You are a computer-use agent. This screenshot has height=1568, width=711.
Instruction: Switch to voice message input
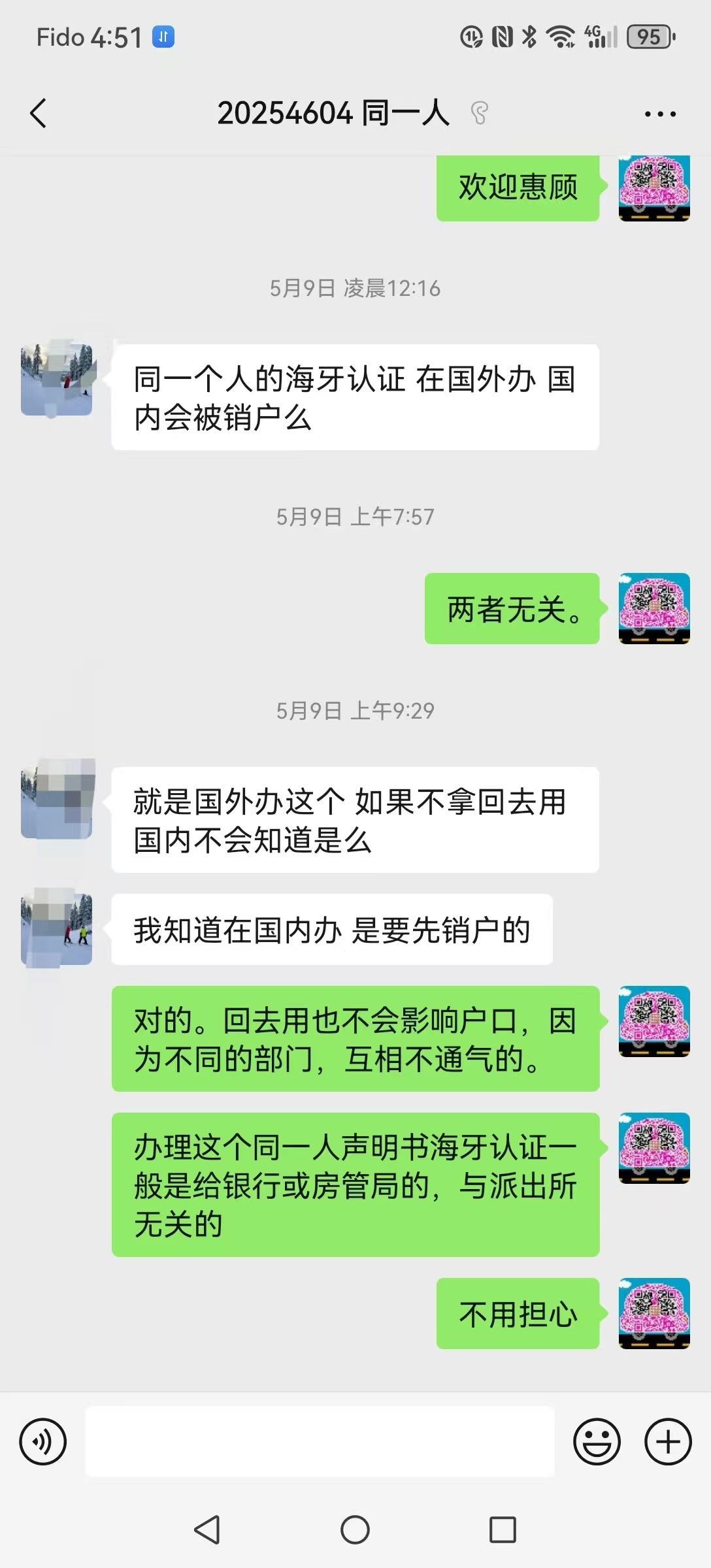coord(43,1441)
